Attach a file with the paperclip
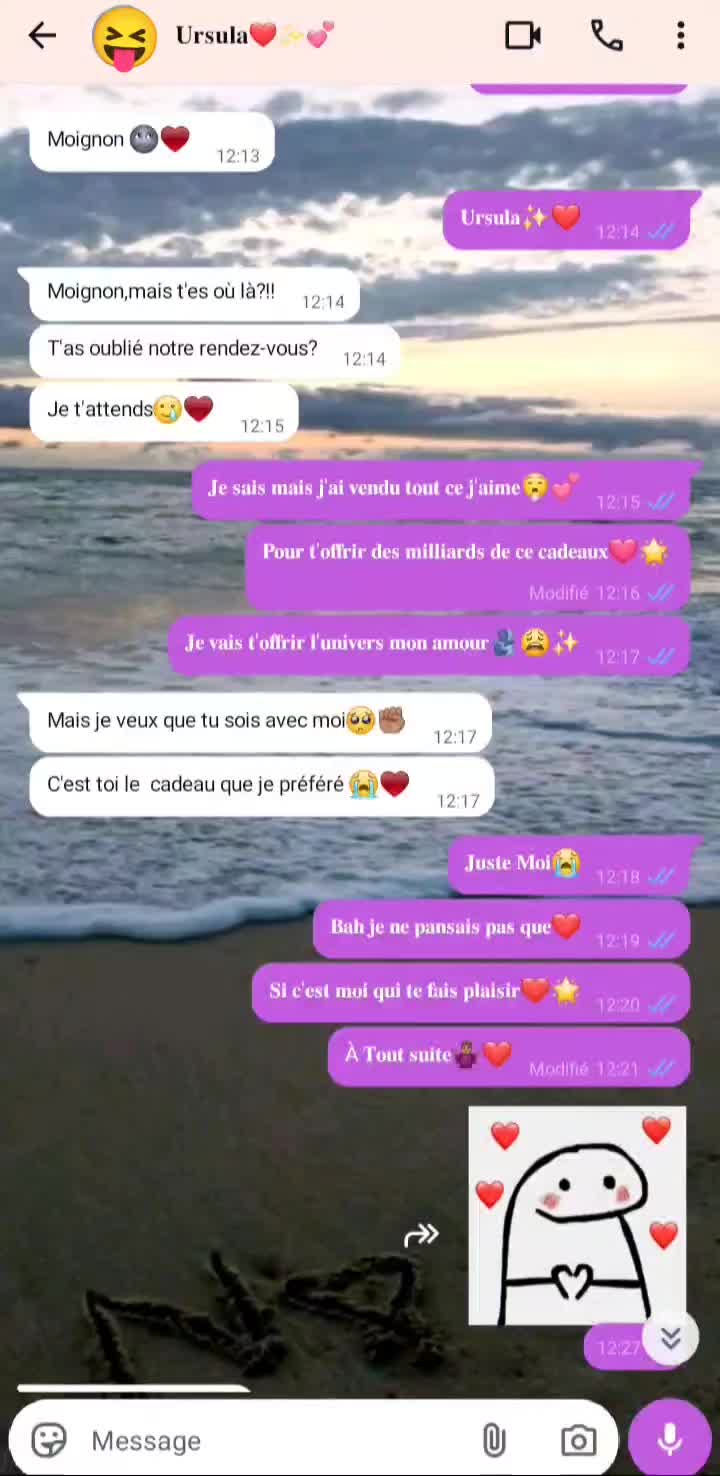 click(494, 1440)
